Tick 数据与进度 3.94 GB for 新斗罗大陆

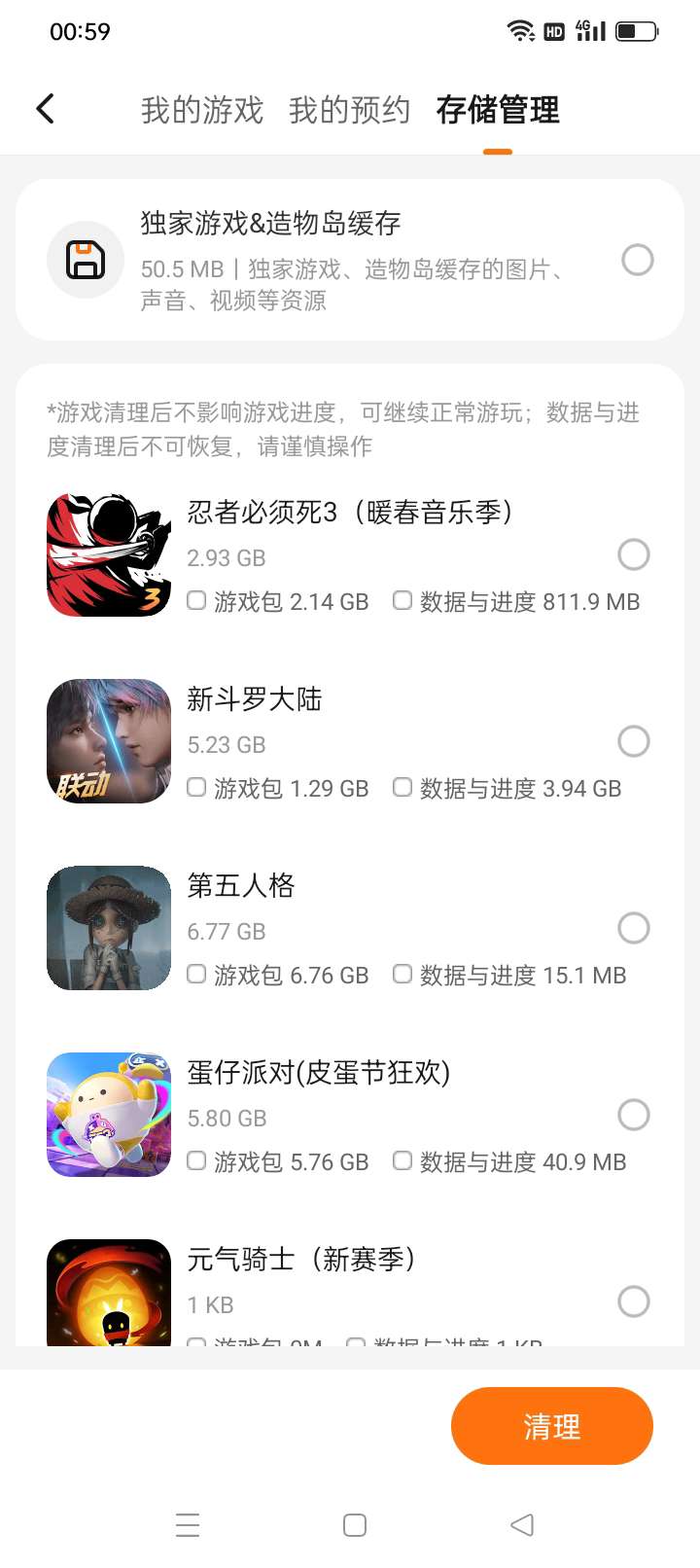(x=402, y=787)
